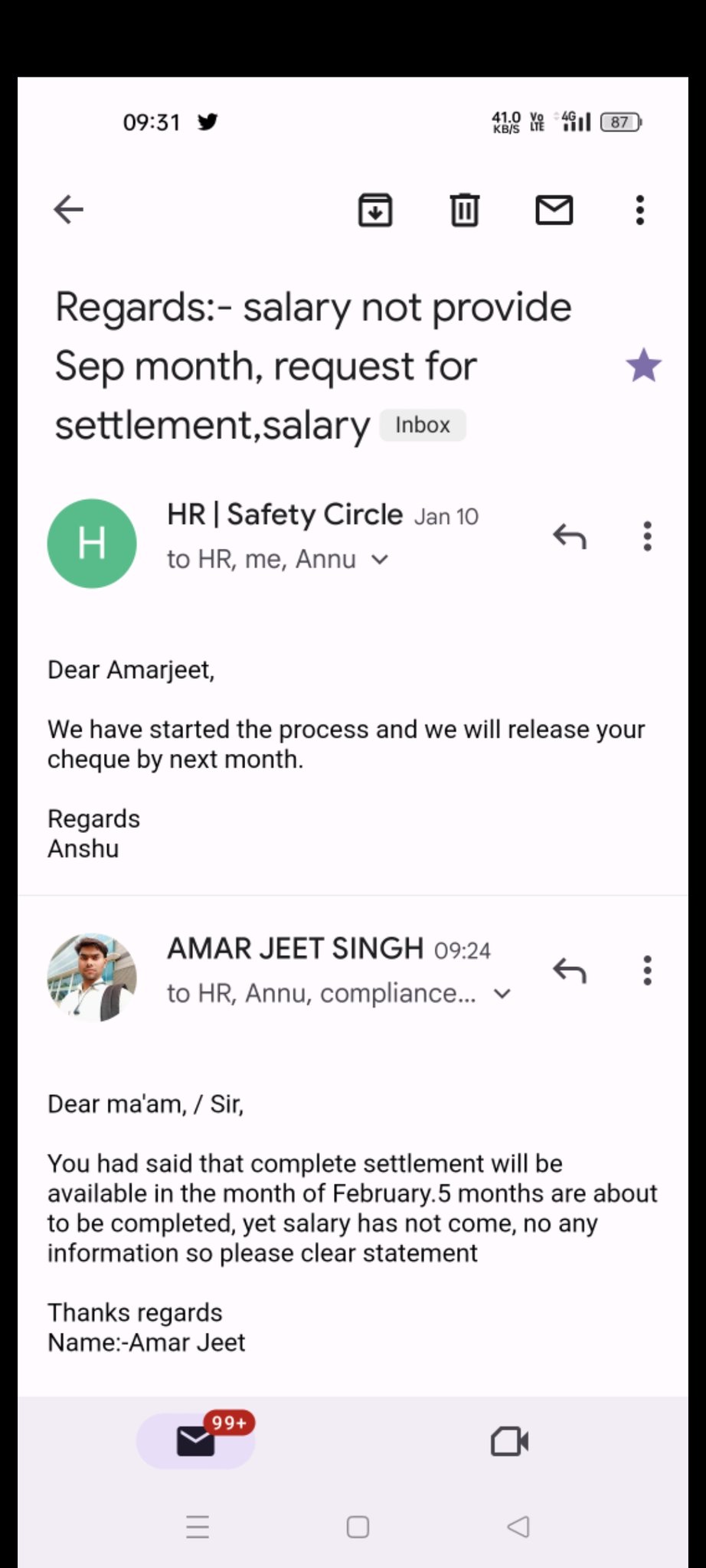Expand recipients of Amar Jeet Singh's message
Viewport: 706px width, 1568px height.
(x=502, y=994)
